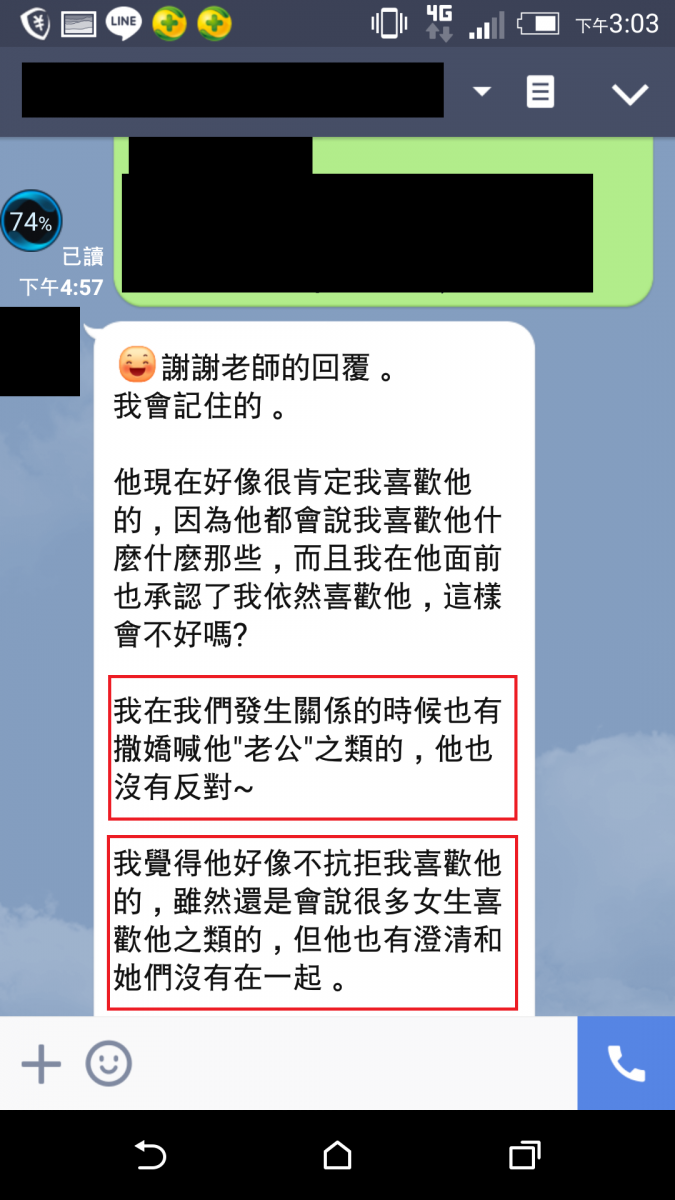The height and width of the screenshot is (1200, 675).
Task: Open the sender's profile picture
Action: [40, 352]
